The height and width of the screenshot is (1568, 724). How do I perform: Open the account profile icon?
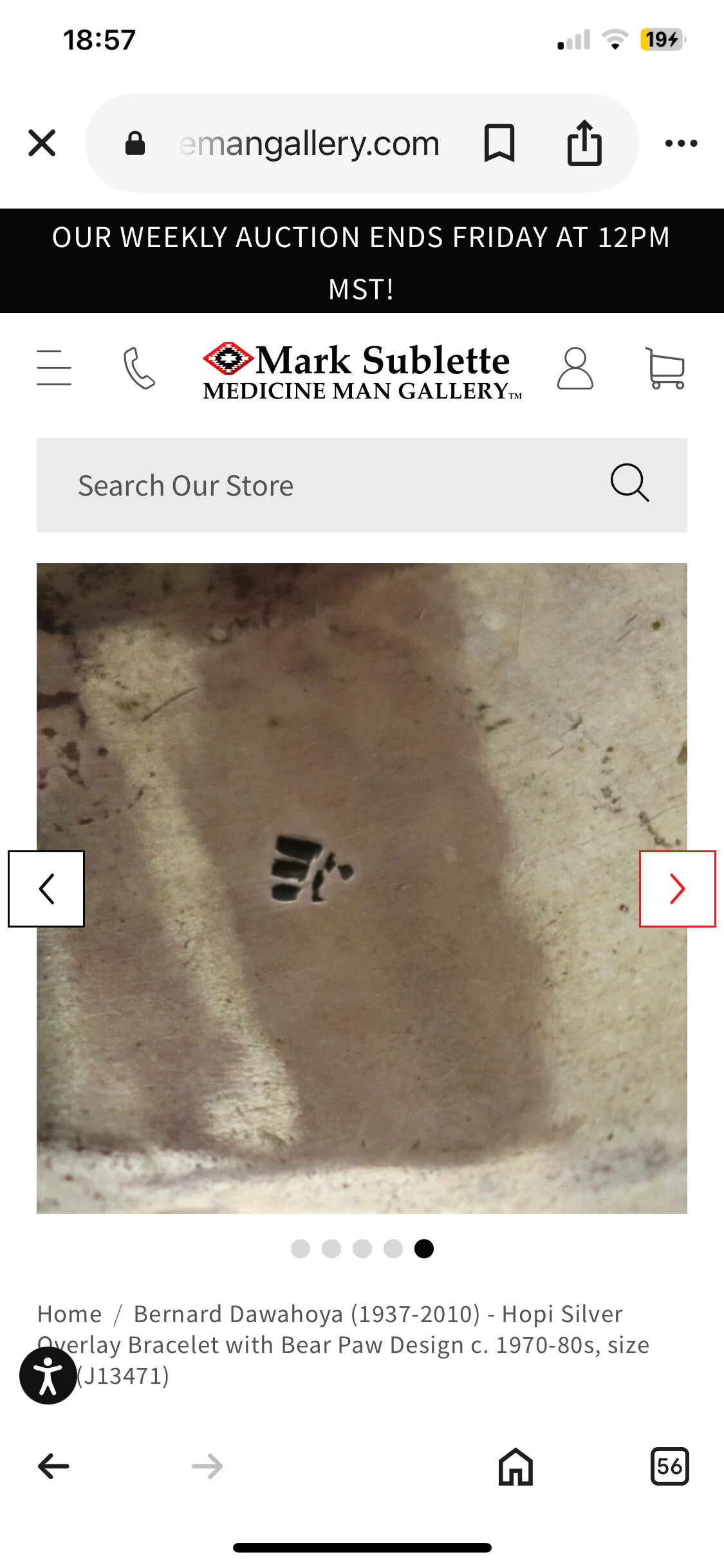[575, 368]
